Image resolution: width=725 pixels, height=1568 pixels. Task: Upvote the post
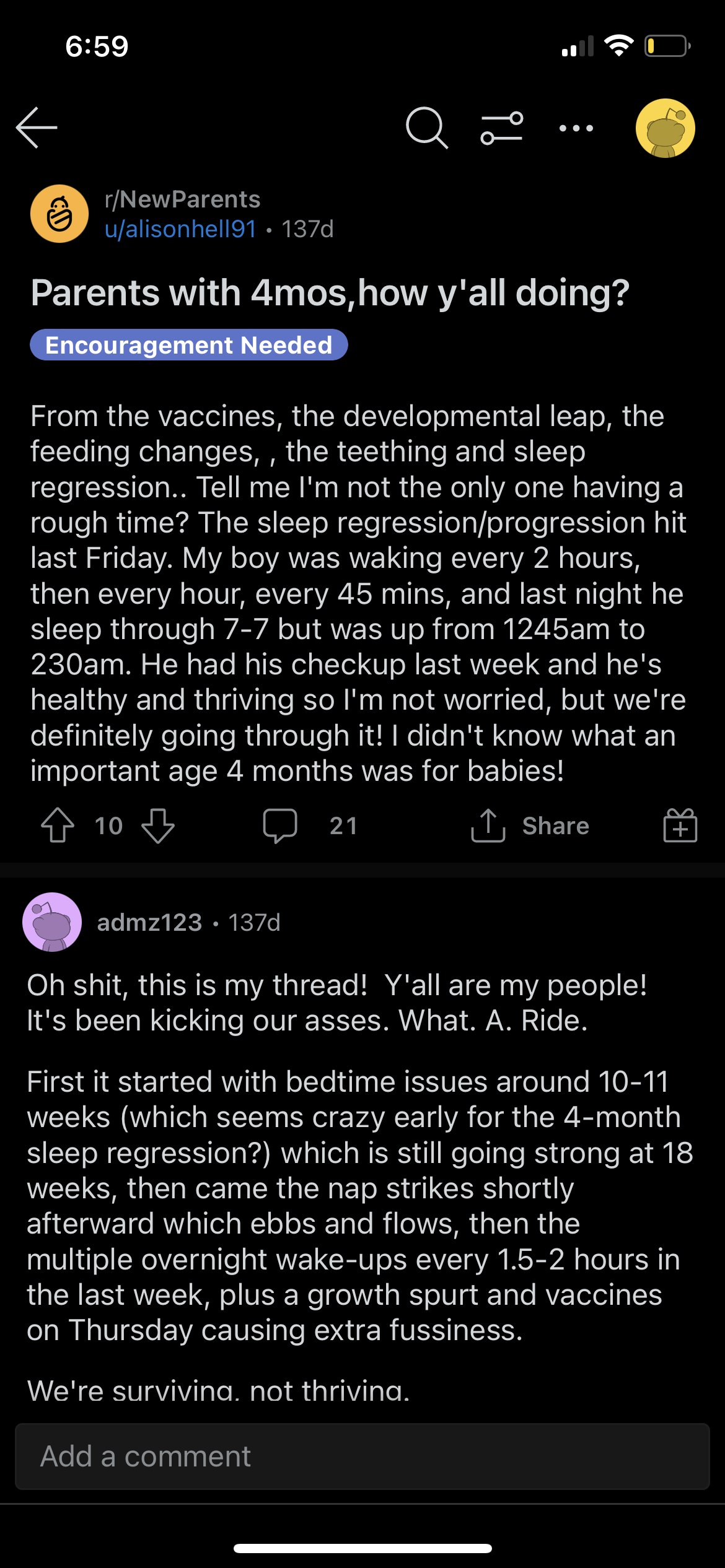click(x=58, y=825)
